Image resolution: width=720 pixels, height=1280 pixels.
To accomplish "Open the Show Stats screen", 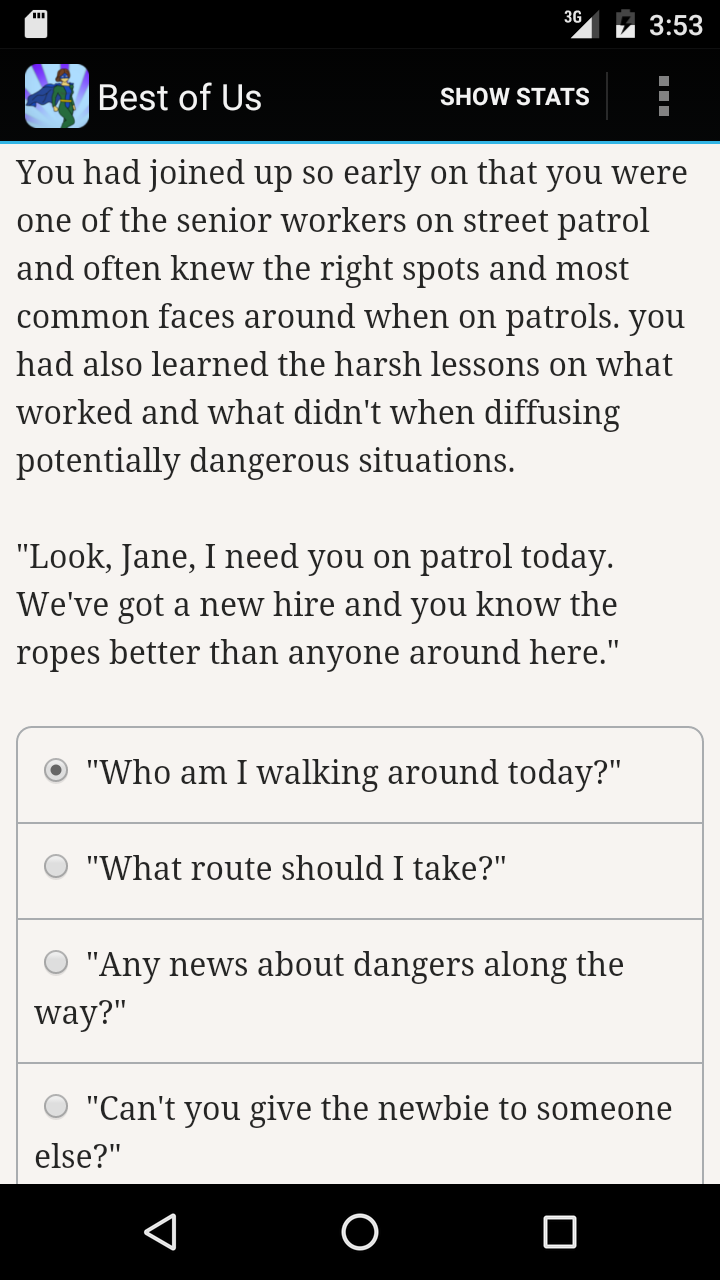I will (x=514, y=97).
